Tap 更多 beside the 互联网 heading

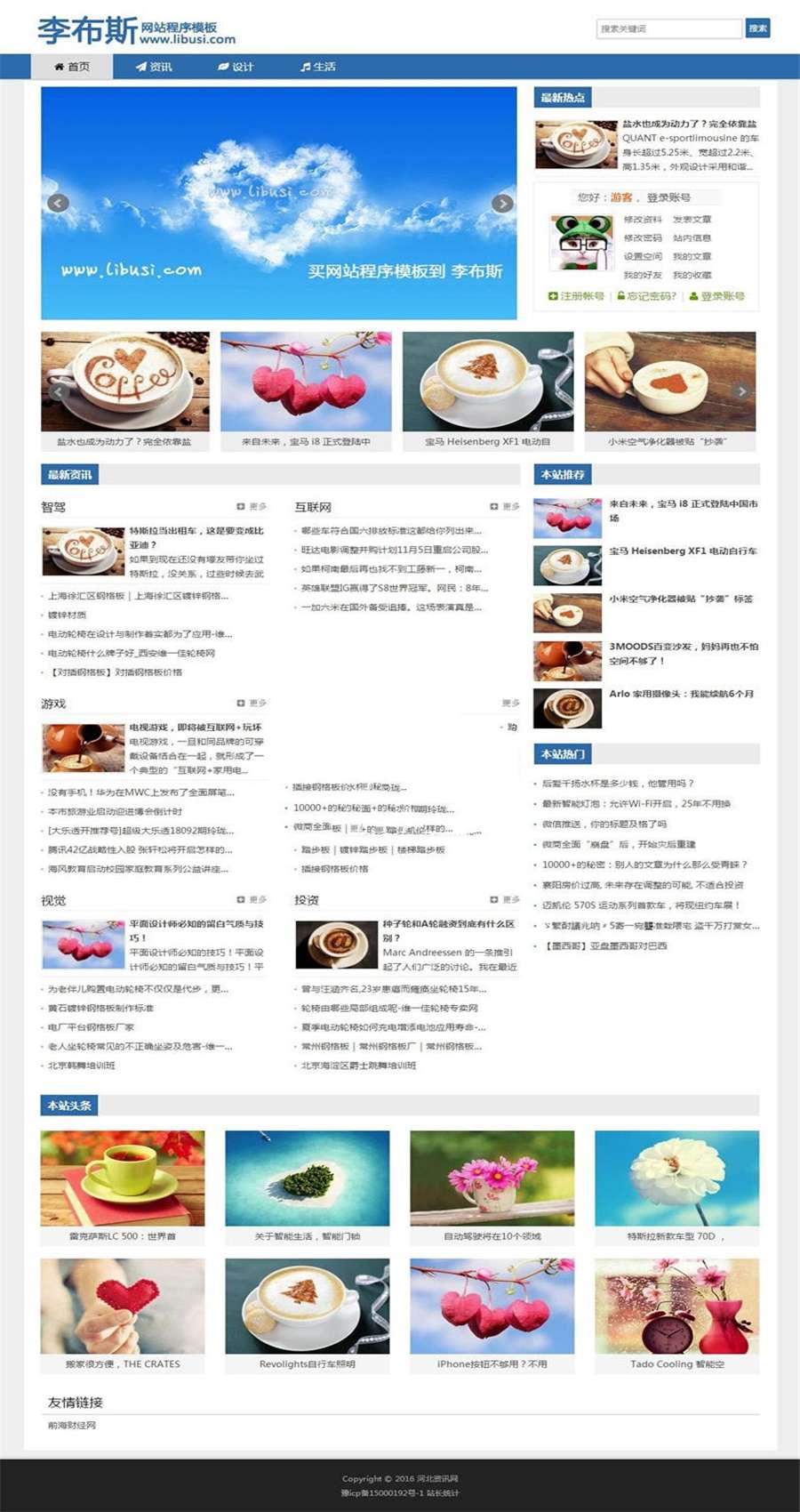[506, 506]
